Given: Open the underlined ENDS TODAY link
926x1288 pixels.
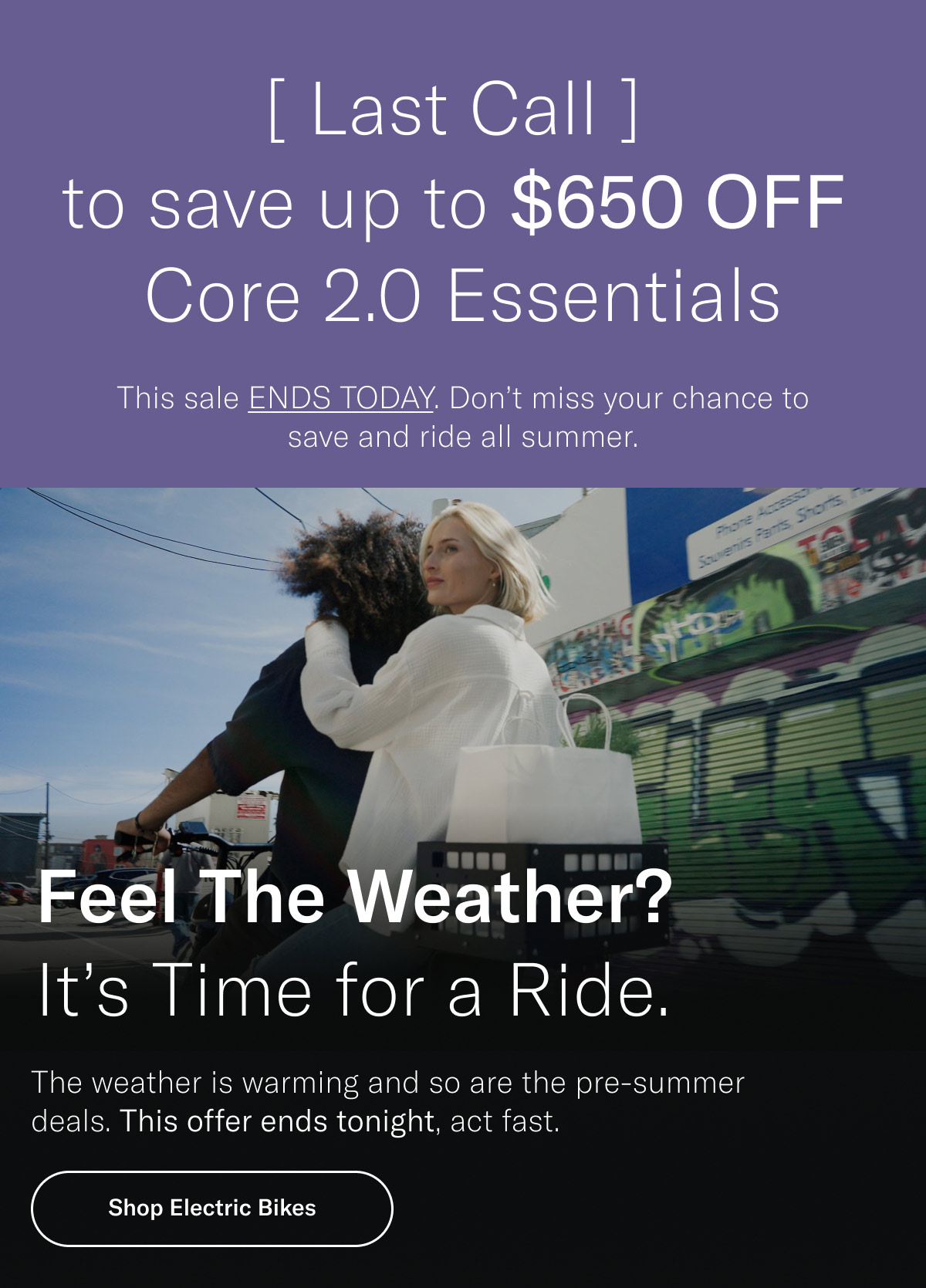Looking at the screenshot, I should (x=340, y=398).
